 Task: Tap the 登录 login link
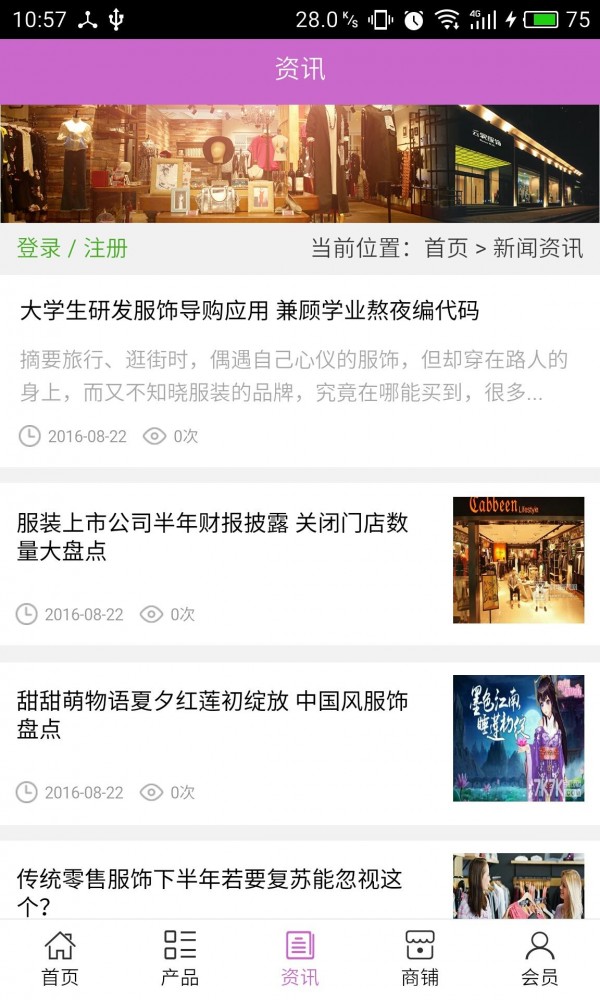tap(39, 248)
